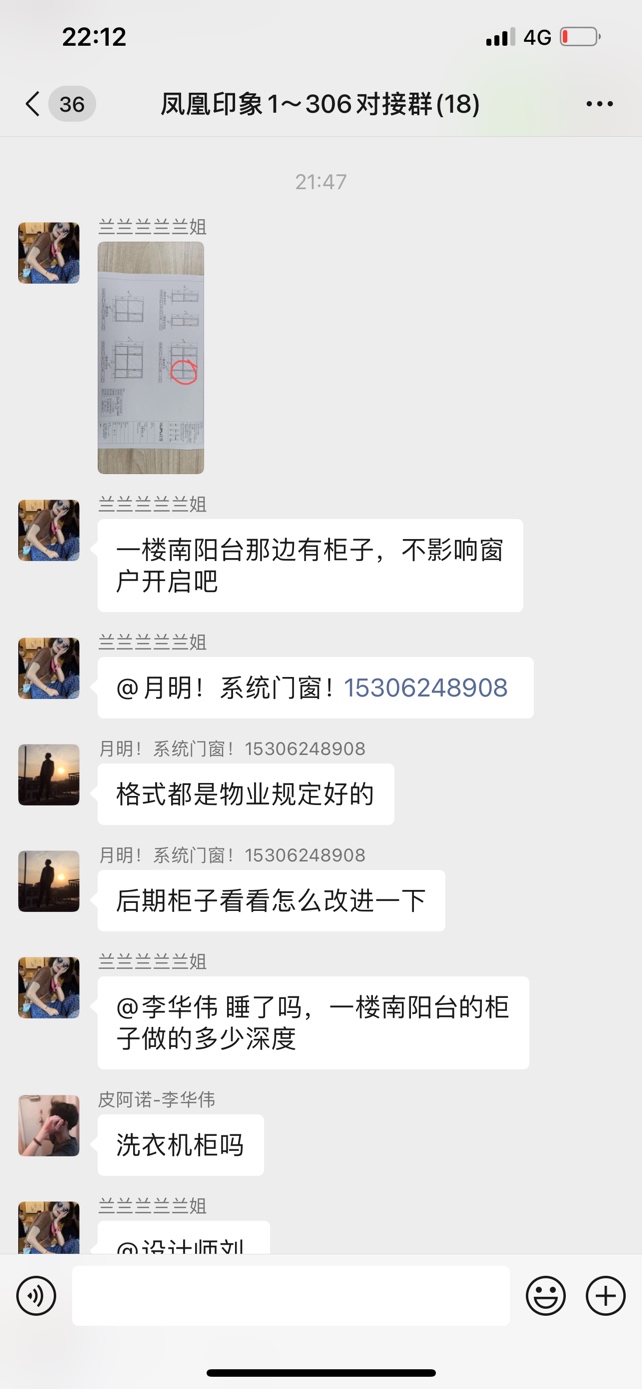
Task: View 皮阿诺-李华伟's profile avatar
Action: (49, 1125)
